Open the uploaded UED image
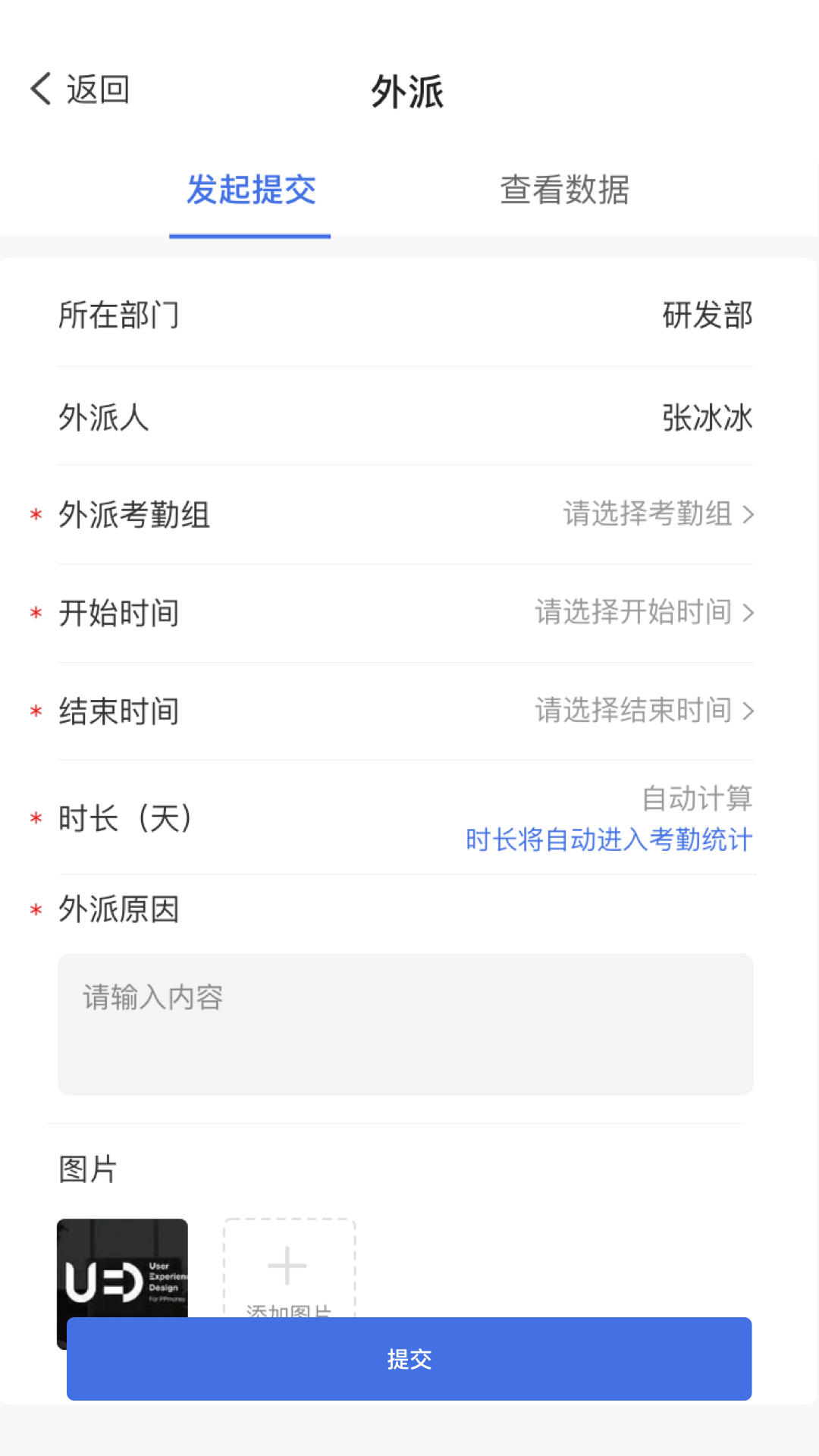Image resolution: width=819 pixels, height=1456 pixels. [x=122, y=1268]
